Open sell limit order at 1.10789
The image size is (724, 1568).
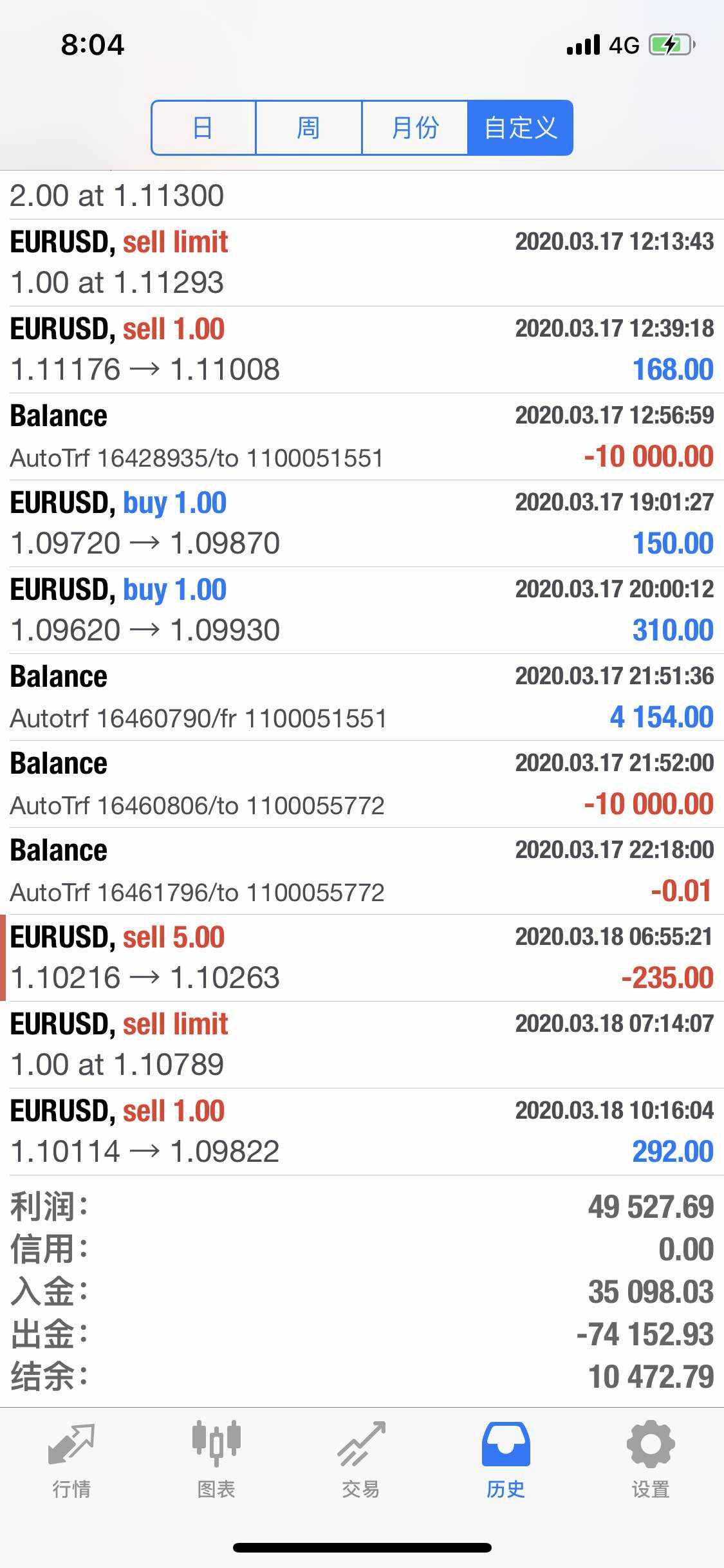(362, 1045)
